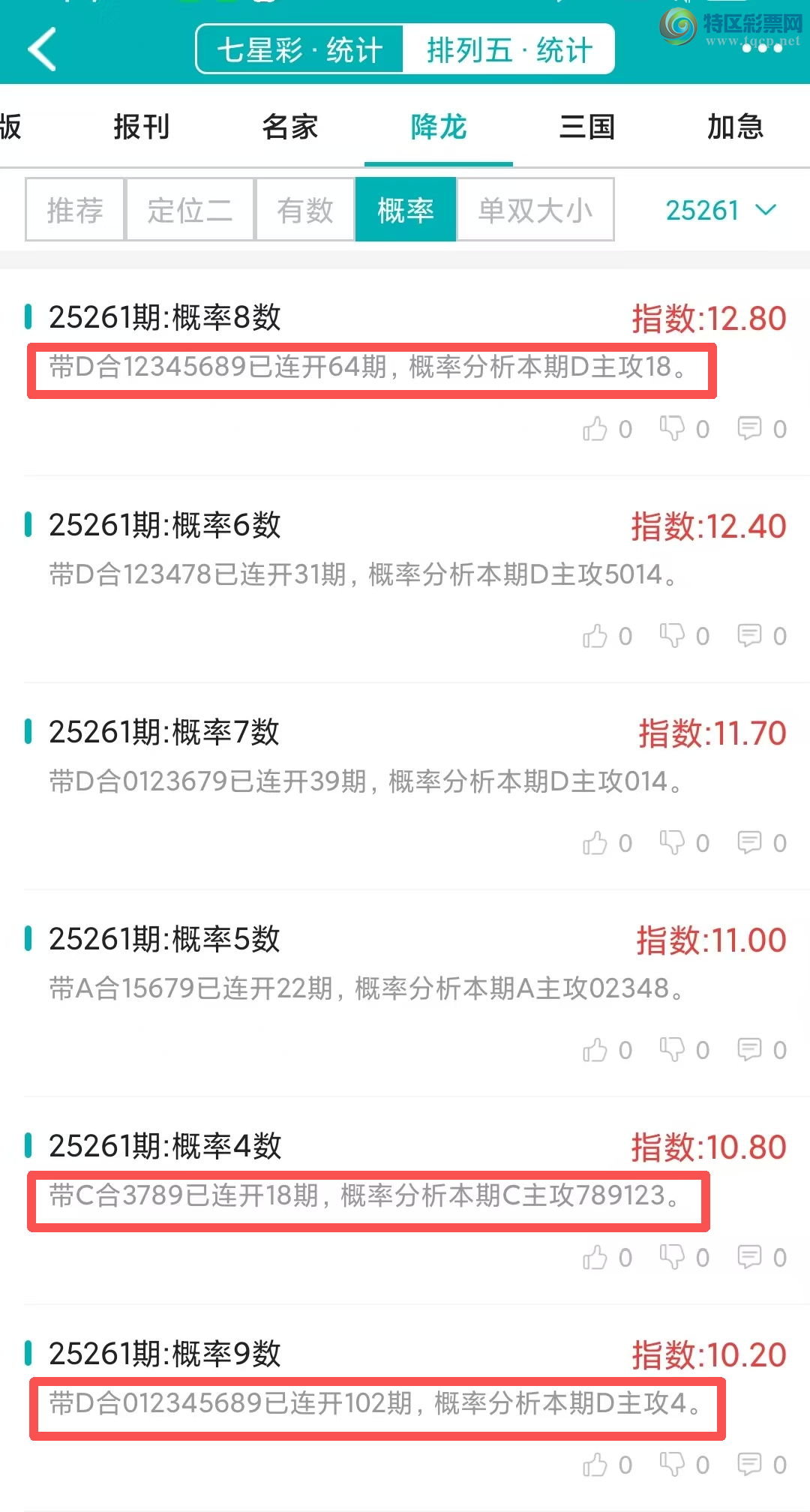
Task: Expand the 25261 period dropdown
Action: tap(720, 210)
